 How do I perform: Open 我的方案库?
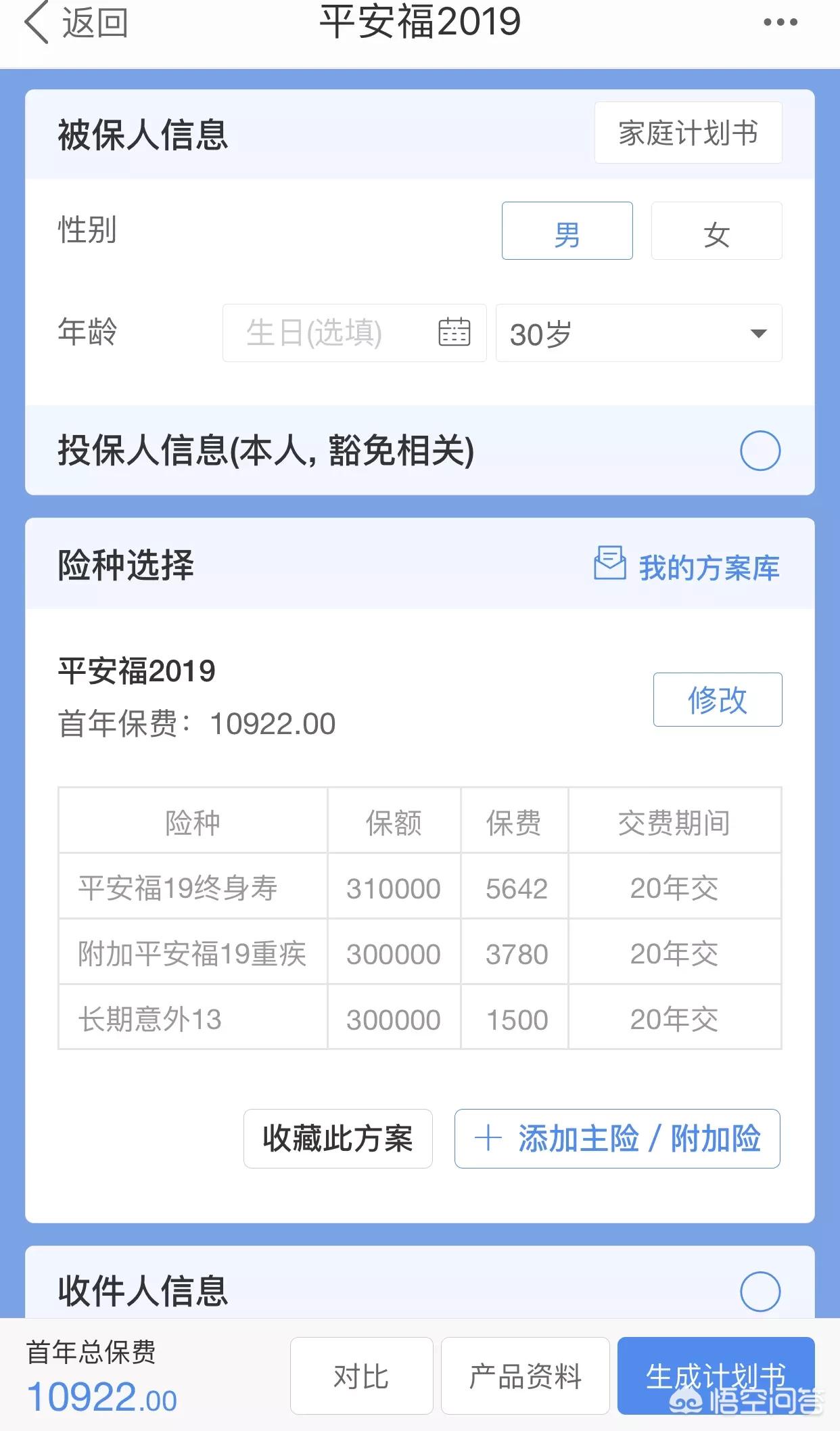coord(686,567)
